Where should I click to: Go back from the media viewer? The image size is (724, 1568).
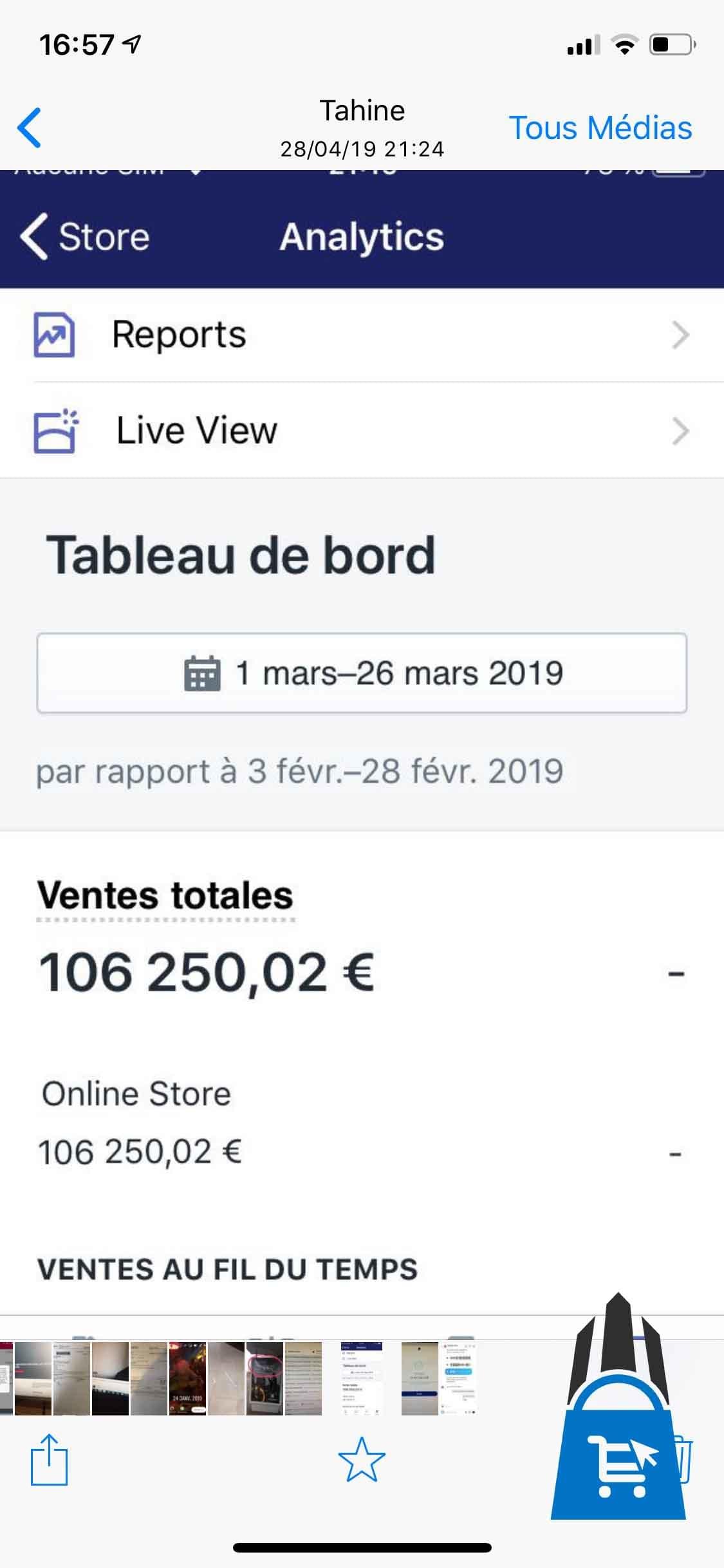[30, 127]
